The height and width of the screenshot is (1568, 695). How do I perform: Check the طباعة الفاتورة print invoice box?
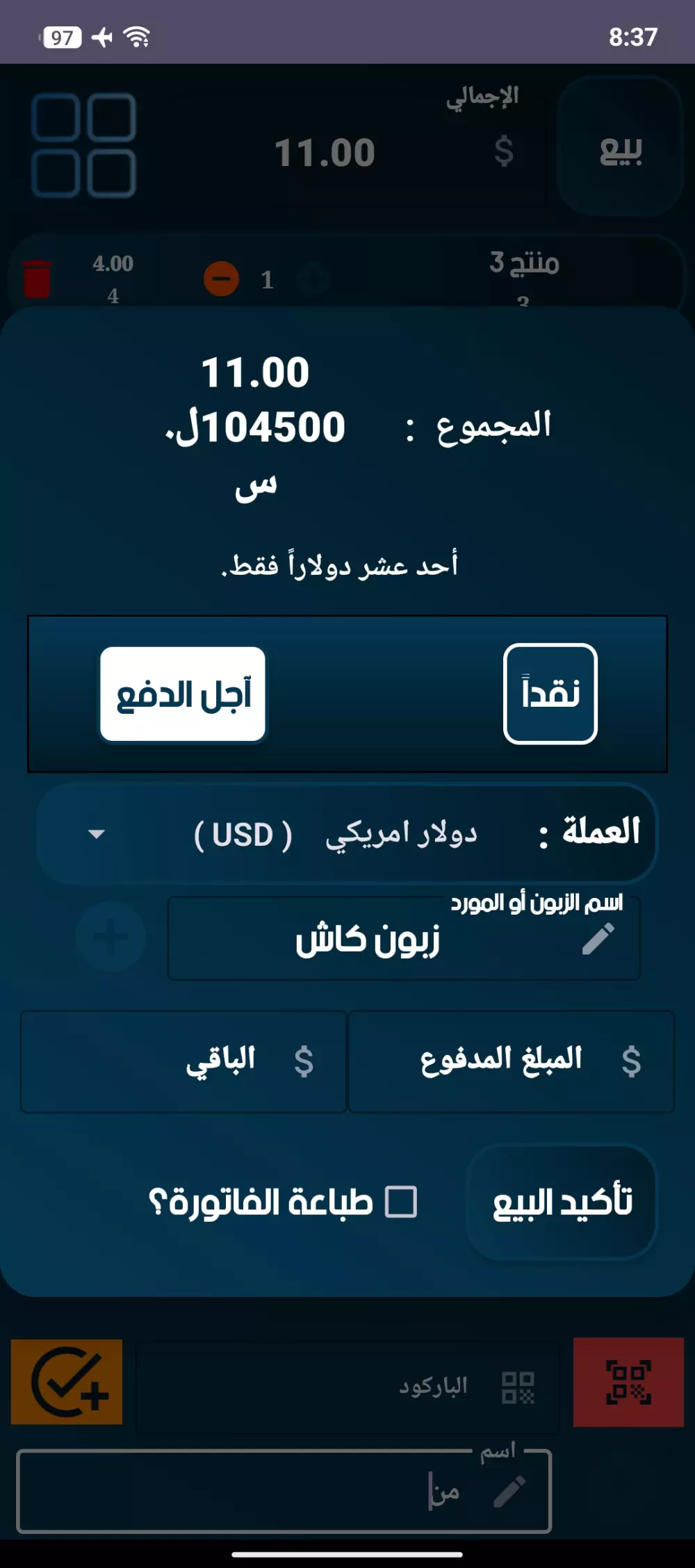pyautogui.click(x=401, y=1202)
